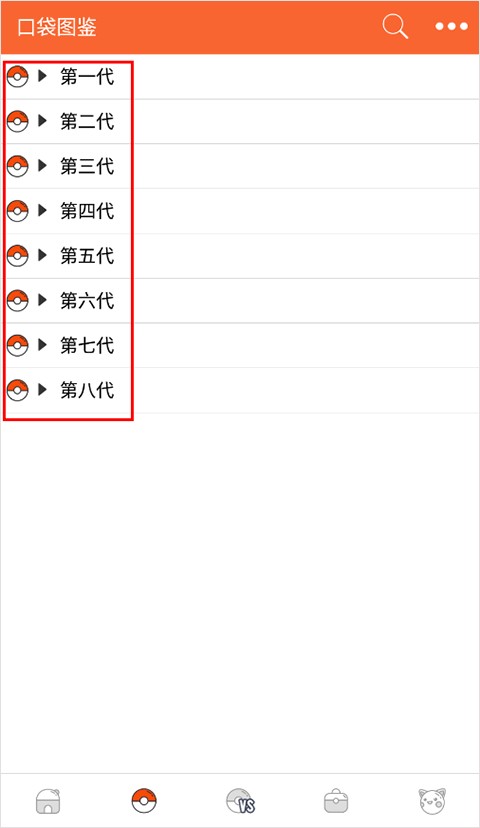The width and height of the screenshot is (480, 828).
Task: Open the three-dot overflow menu
Action: [x=451, y=26]
